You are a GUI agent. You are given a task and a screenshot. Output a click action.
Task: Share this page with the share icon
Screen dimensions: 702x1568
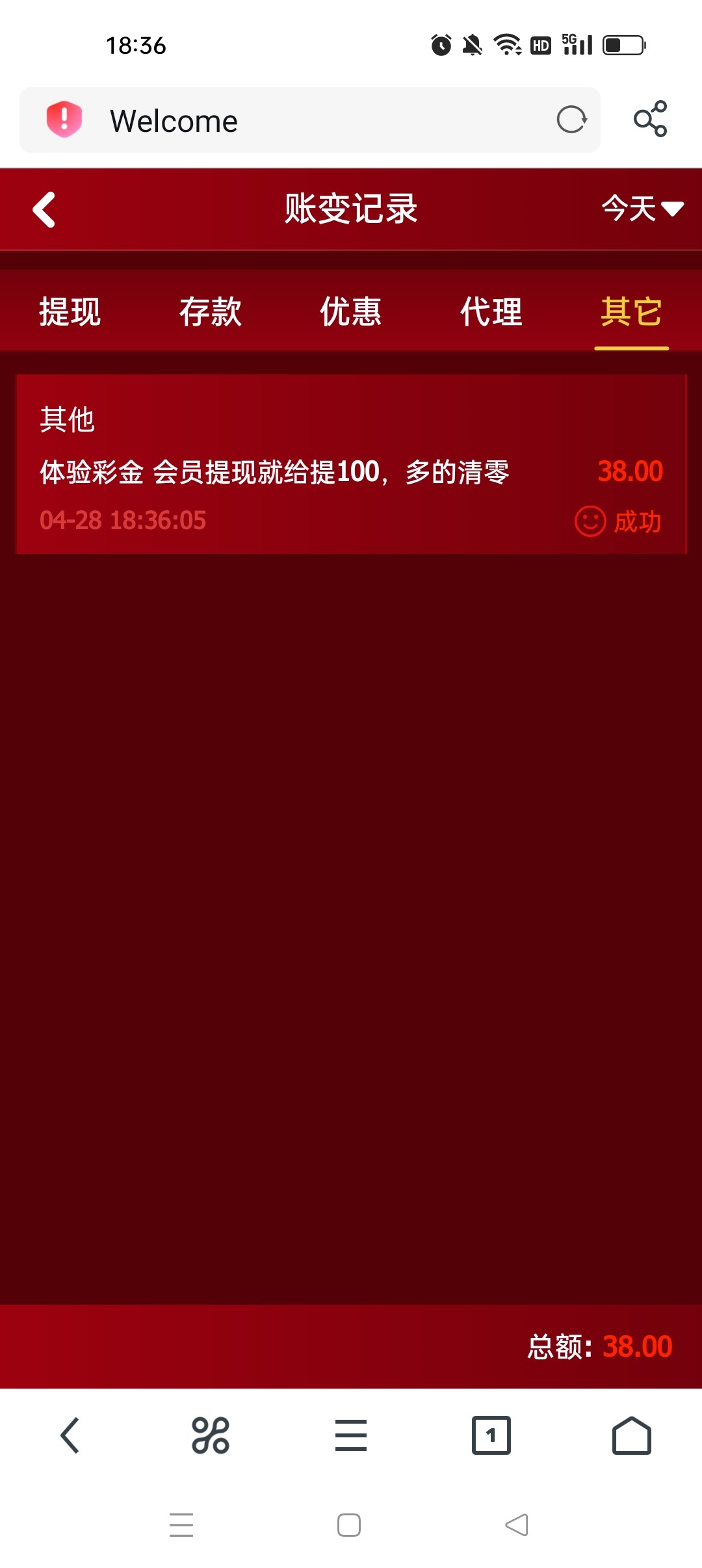tap(650, 119)
